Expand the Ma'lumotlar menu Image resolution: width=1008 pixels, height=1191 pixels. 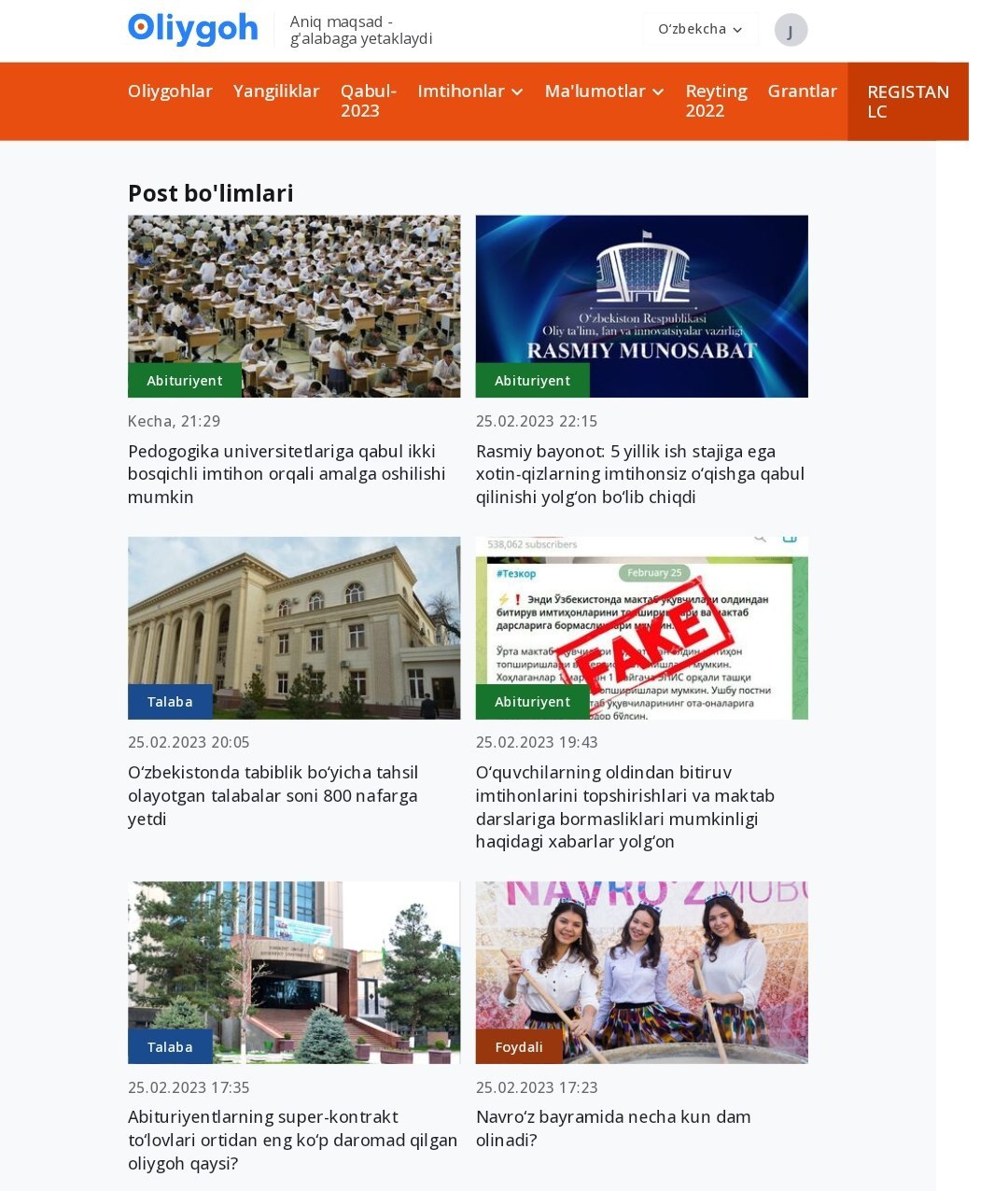click(604, 91)
